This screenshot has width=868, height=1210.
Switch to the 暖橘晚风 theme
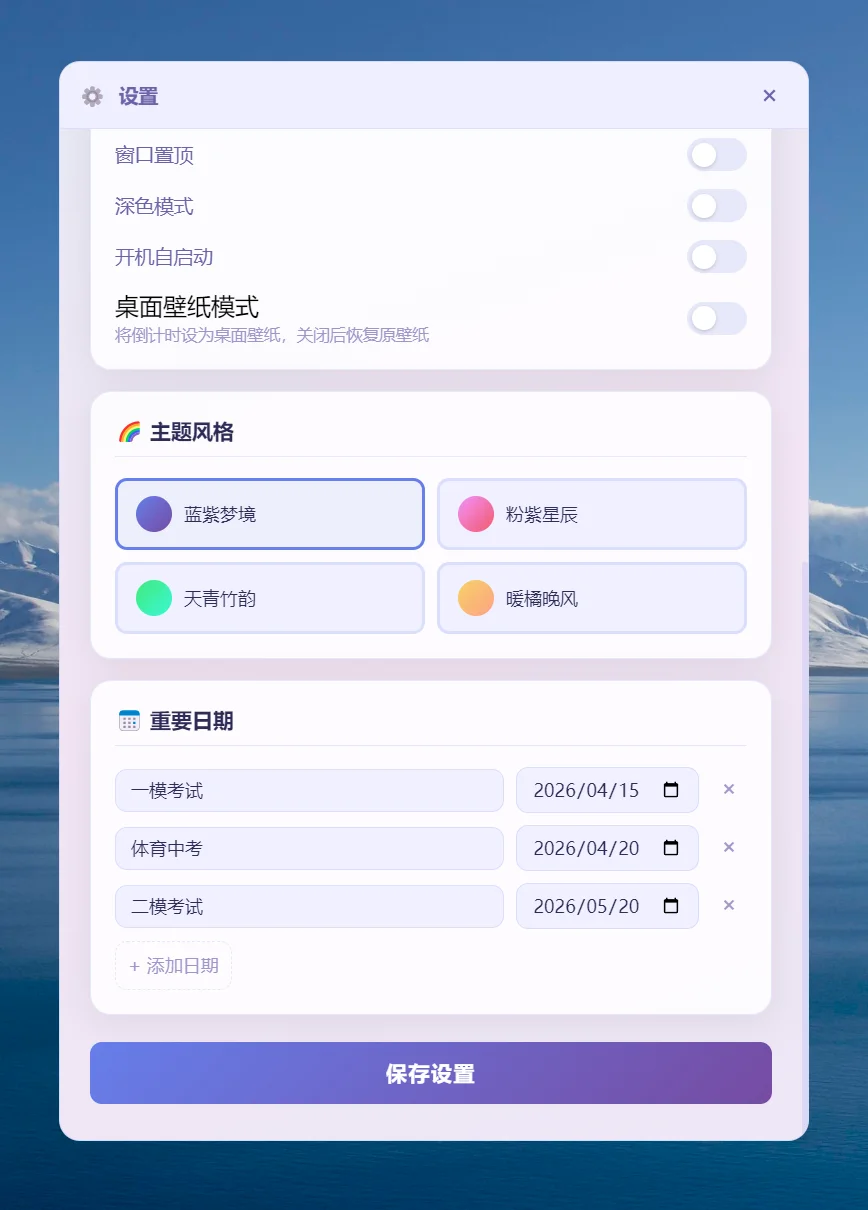point(592,598)
